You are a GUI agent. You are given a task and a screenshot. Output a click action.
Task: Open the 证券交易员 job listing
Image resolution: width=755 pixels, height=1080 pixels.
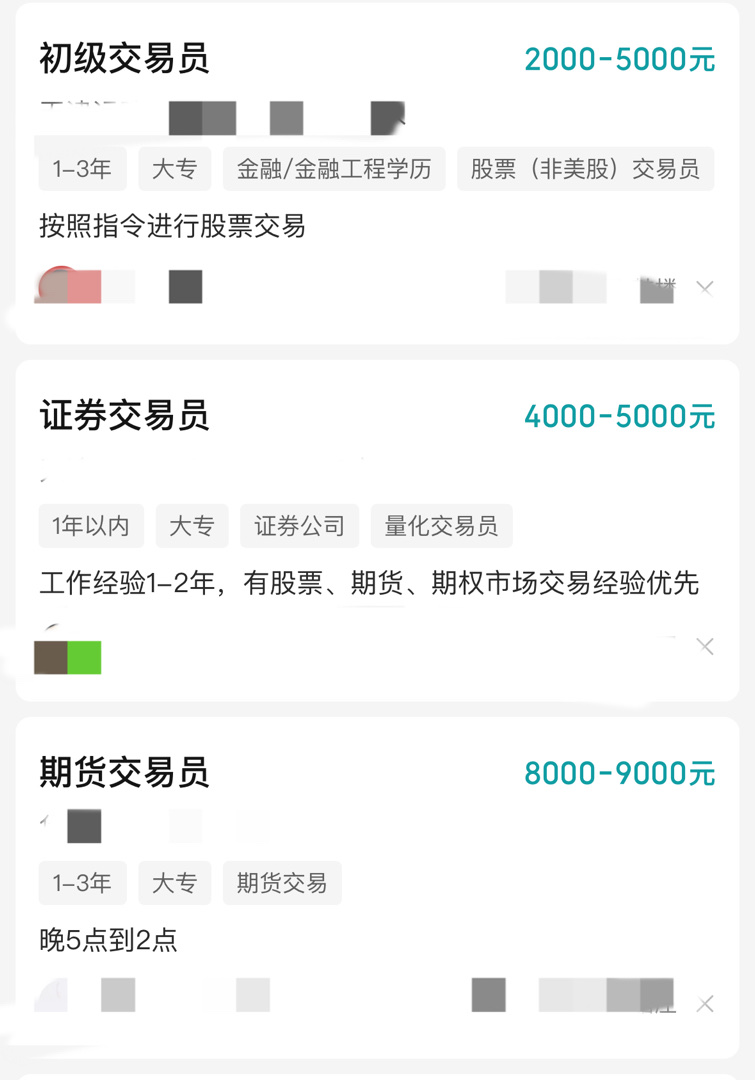(x=125, y=416)
